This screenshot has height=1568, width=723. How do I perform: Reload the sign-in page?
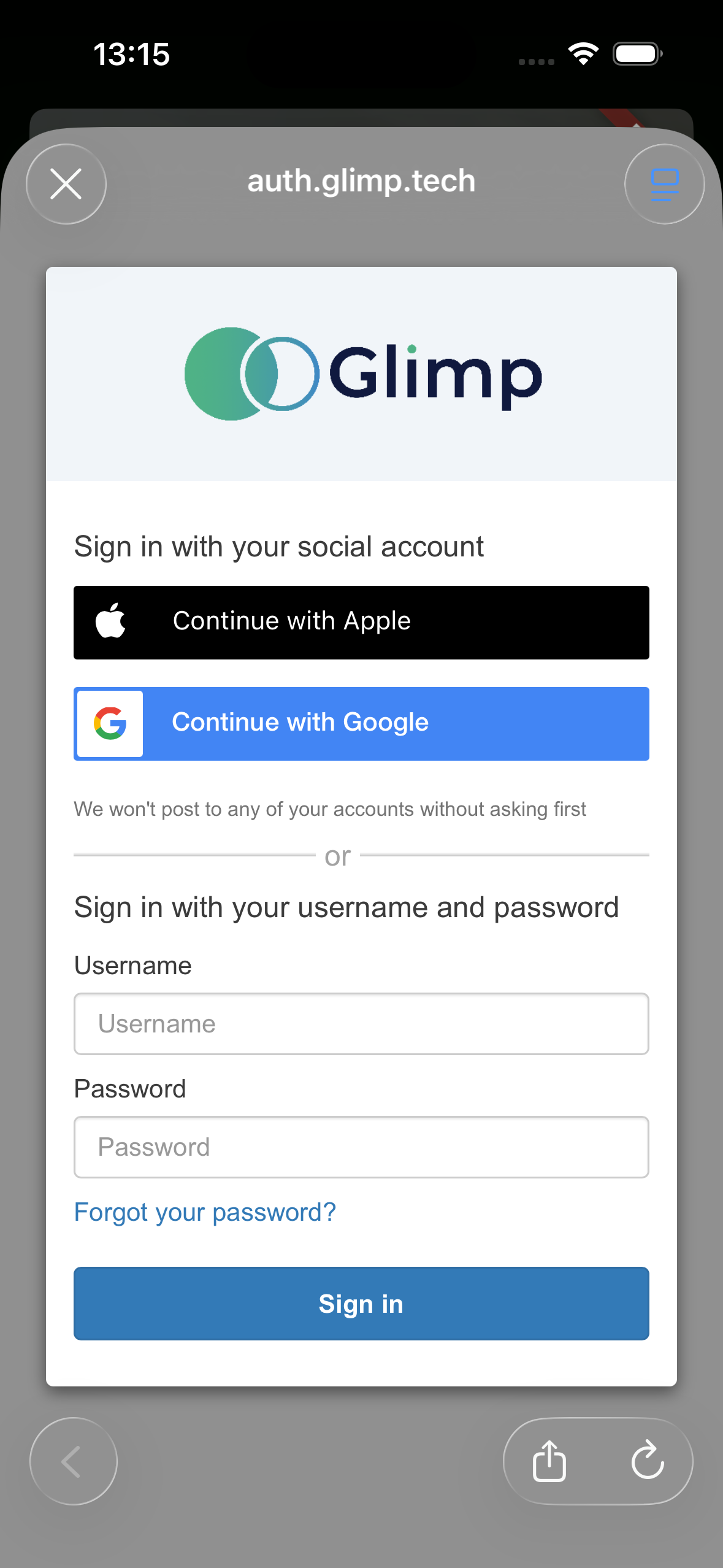[648, 1461]
